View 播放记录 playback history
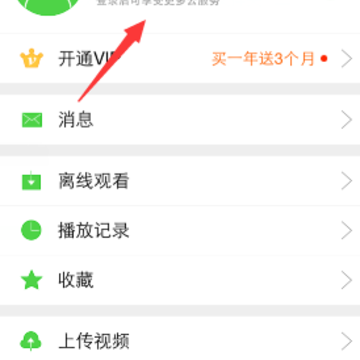 pyautogui.click(x=180, y=231)
